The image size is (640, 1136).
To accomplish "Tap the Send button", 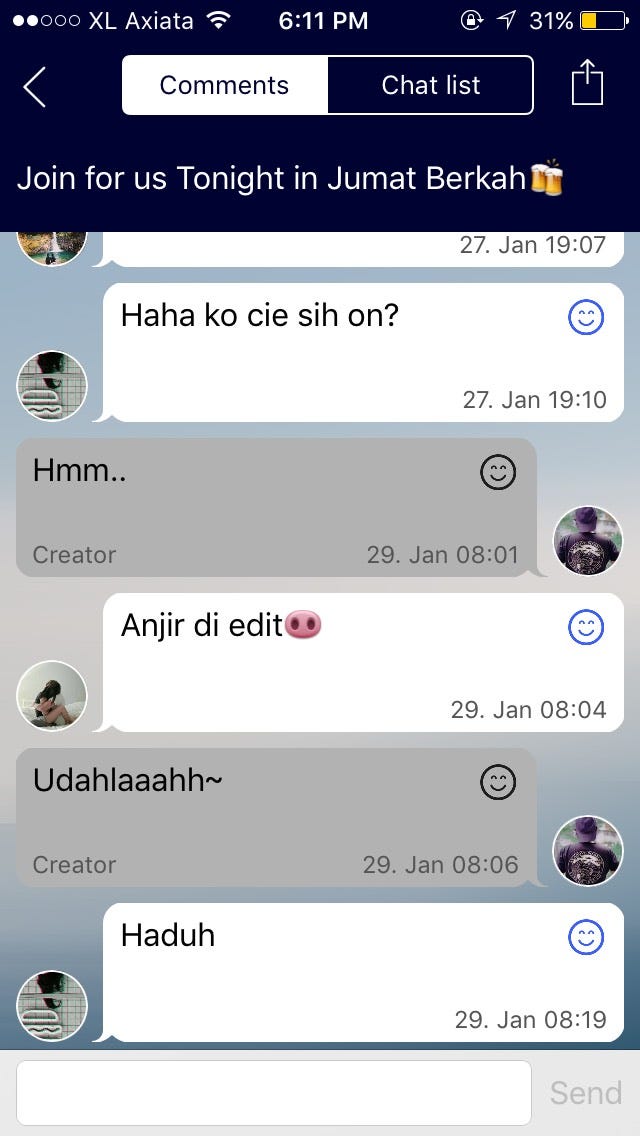I will coord(586,1093).
